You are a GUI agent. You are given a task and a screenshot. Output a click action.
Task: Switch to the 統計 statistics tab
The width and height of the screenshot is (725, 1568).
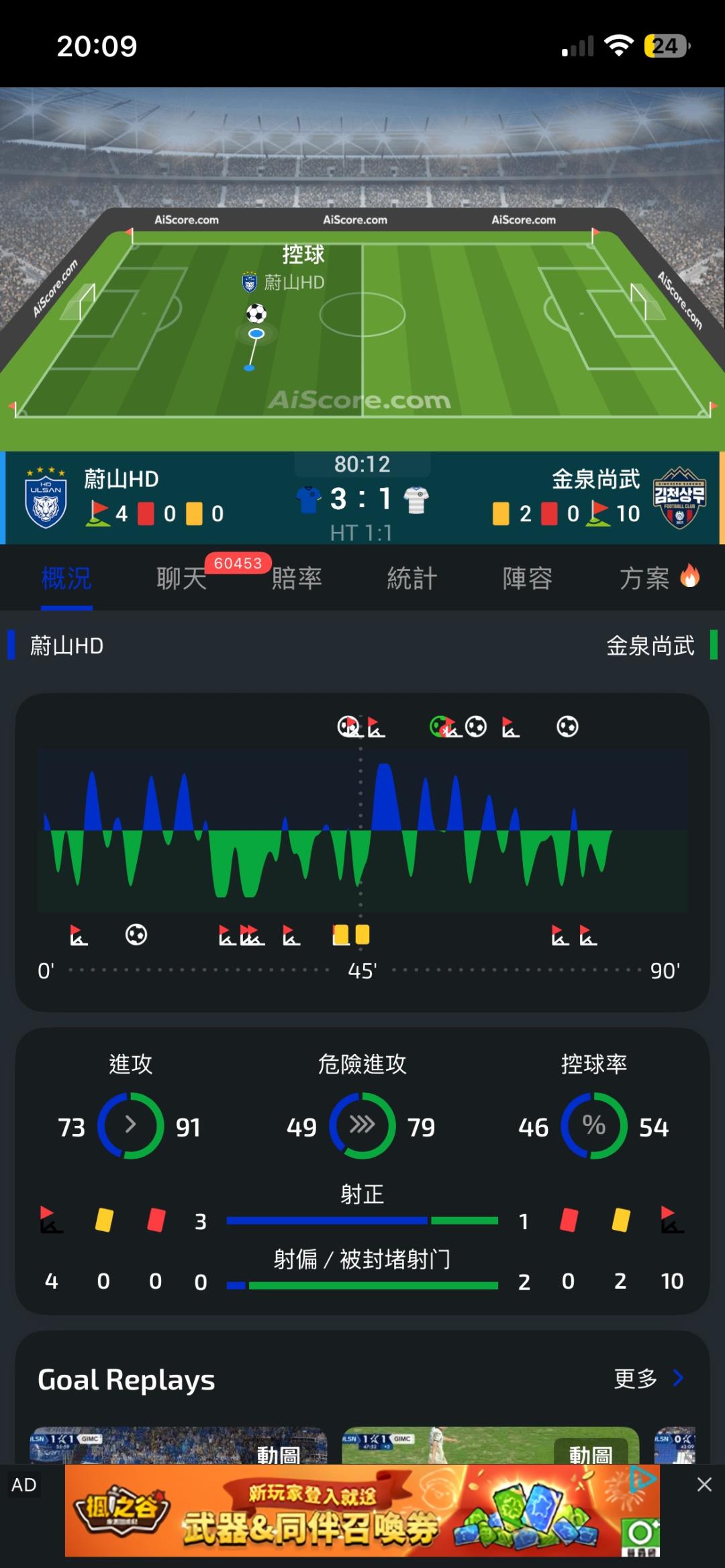coord(412,578)
